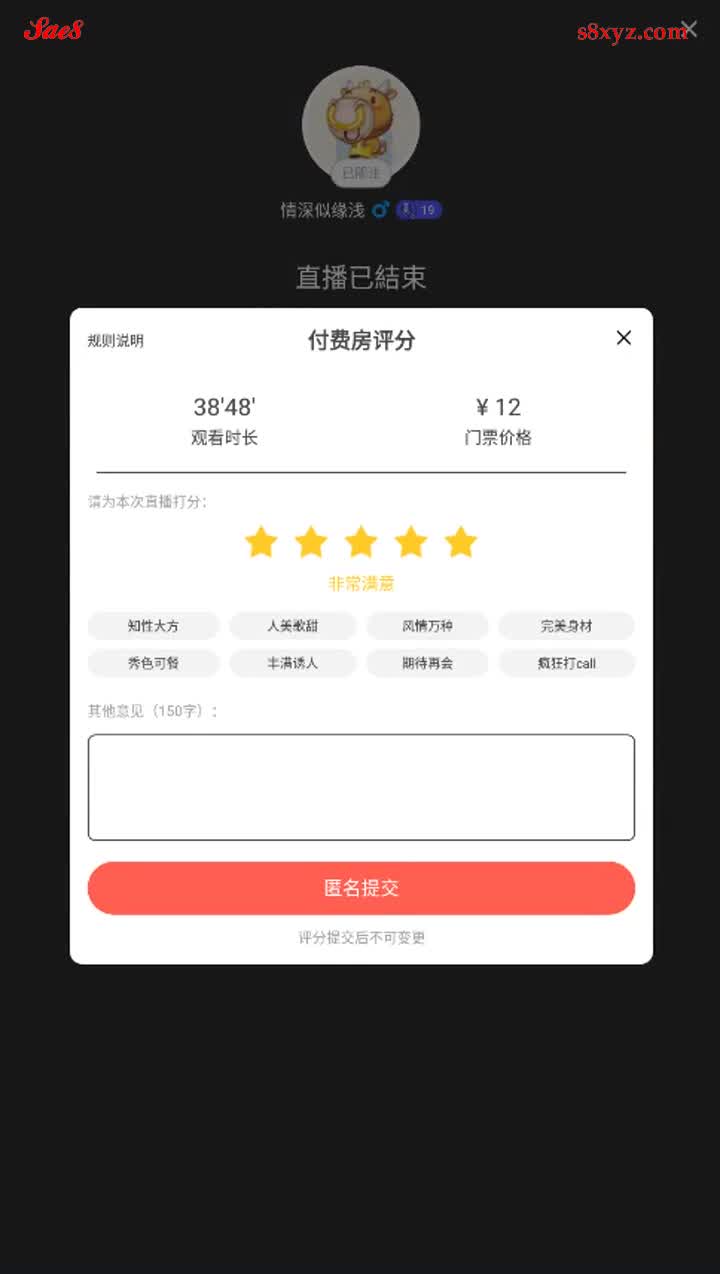Pick the 风情万种 tag
720x1274 pixels.
427,626
